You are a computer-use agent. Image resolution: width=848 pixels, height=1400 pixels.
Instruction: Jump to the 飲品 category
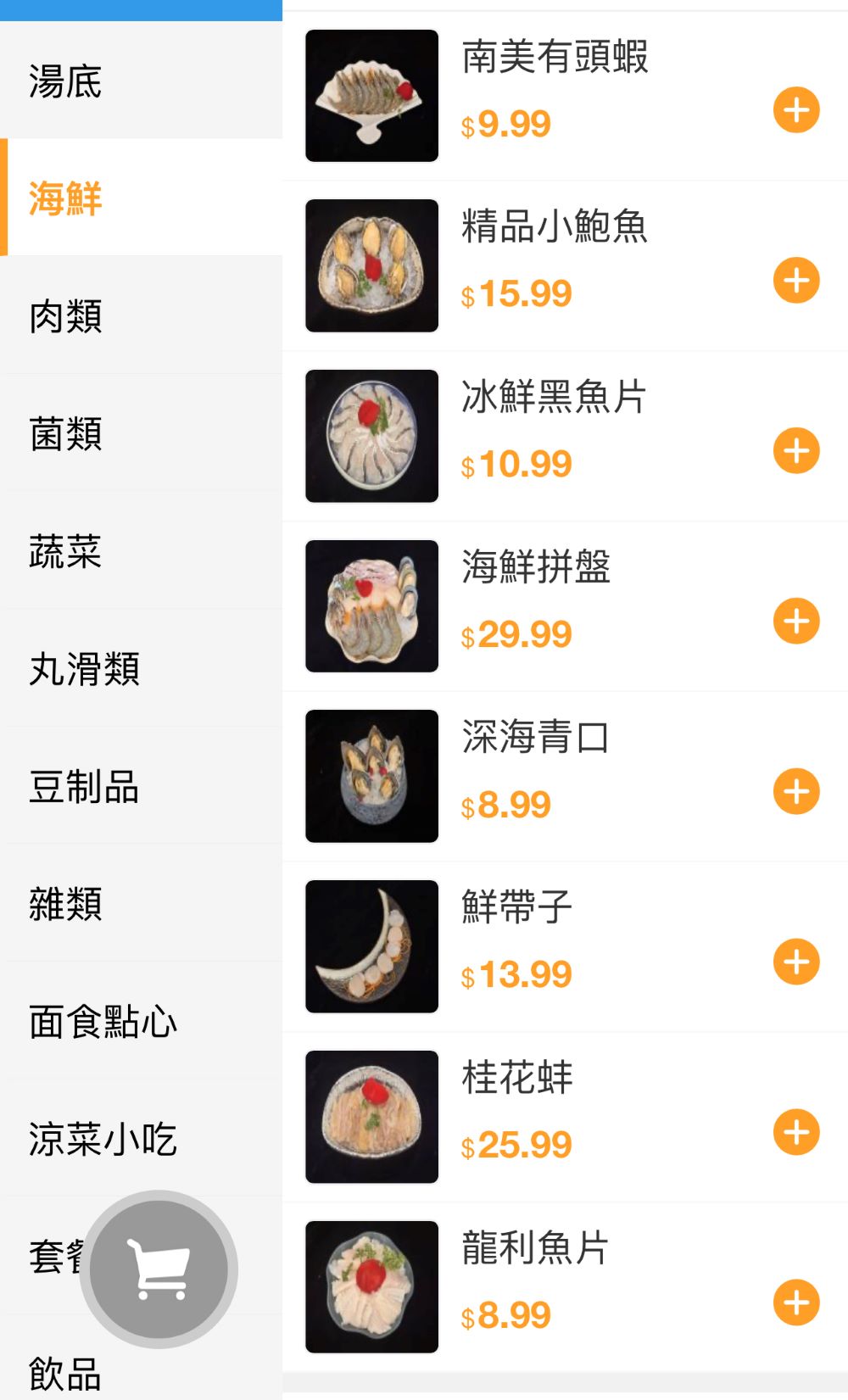[65, 1374]
